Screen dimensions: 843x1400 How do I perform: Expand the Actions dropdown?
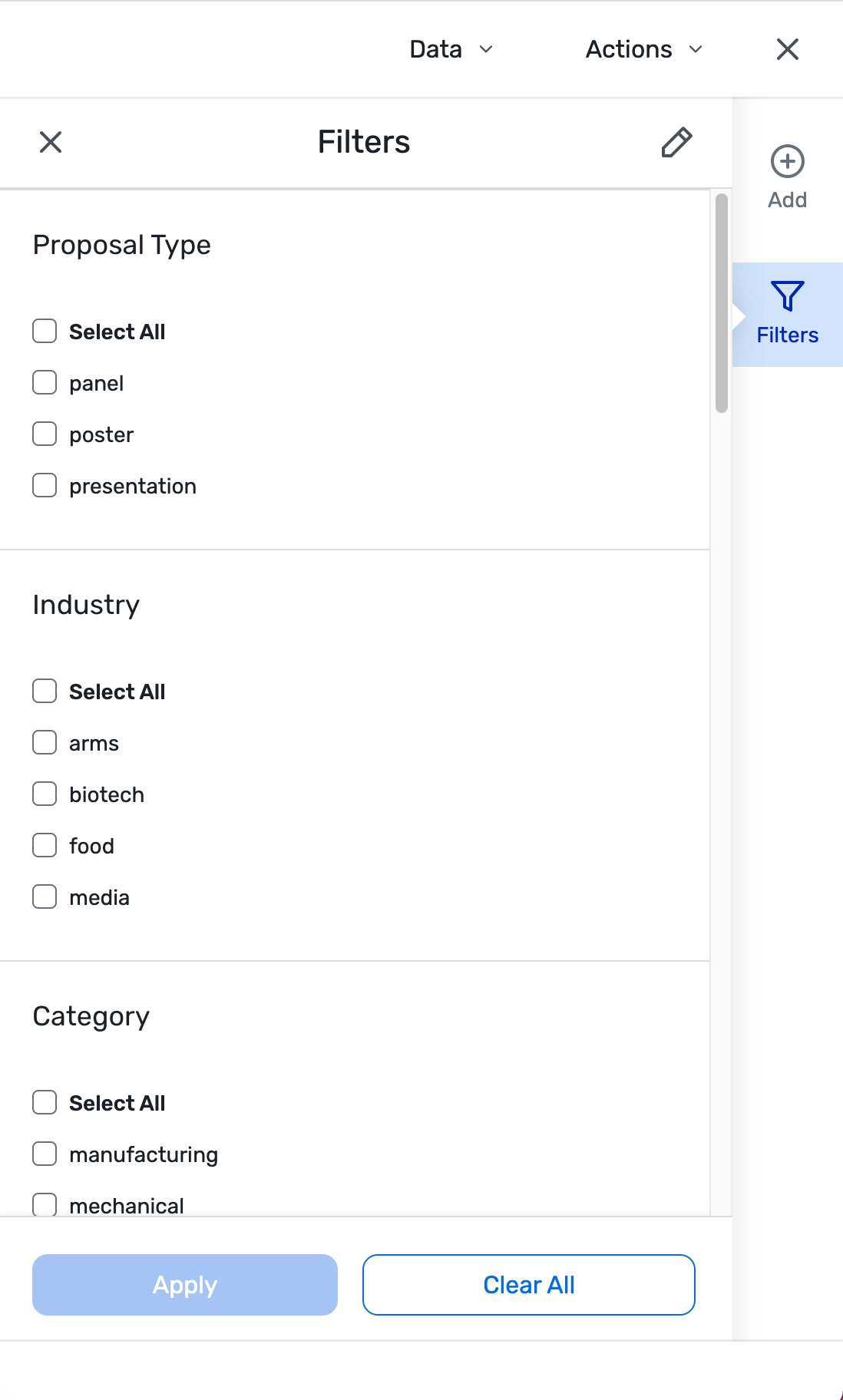point(643,49)
